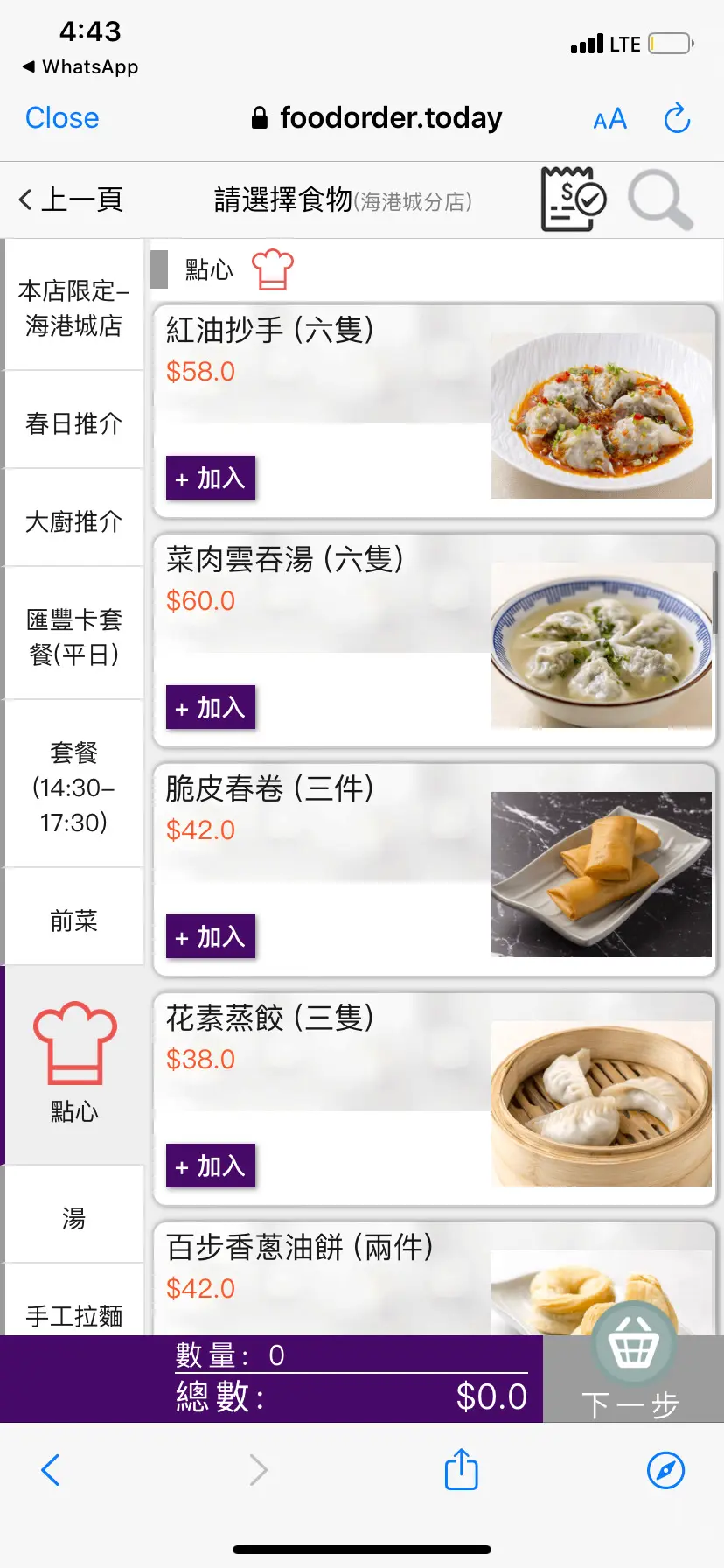The height and width of the screenshot is (1568, 724).
Task: Switch to the 春日推介 category
Action: point(74,423)
